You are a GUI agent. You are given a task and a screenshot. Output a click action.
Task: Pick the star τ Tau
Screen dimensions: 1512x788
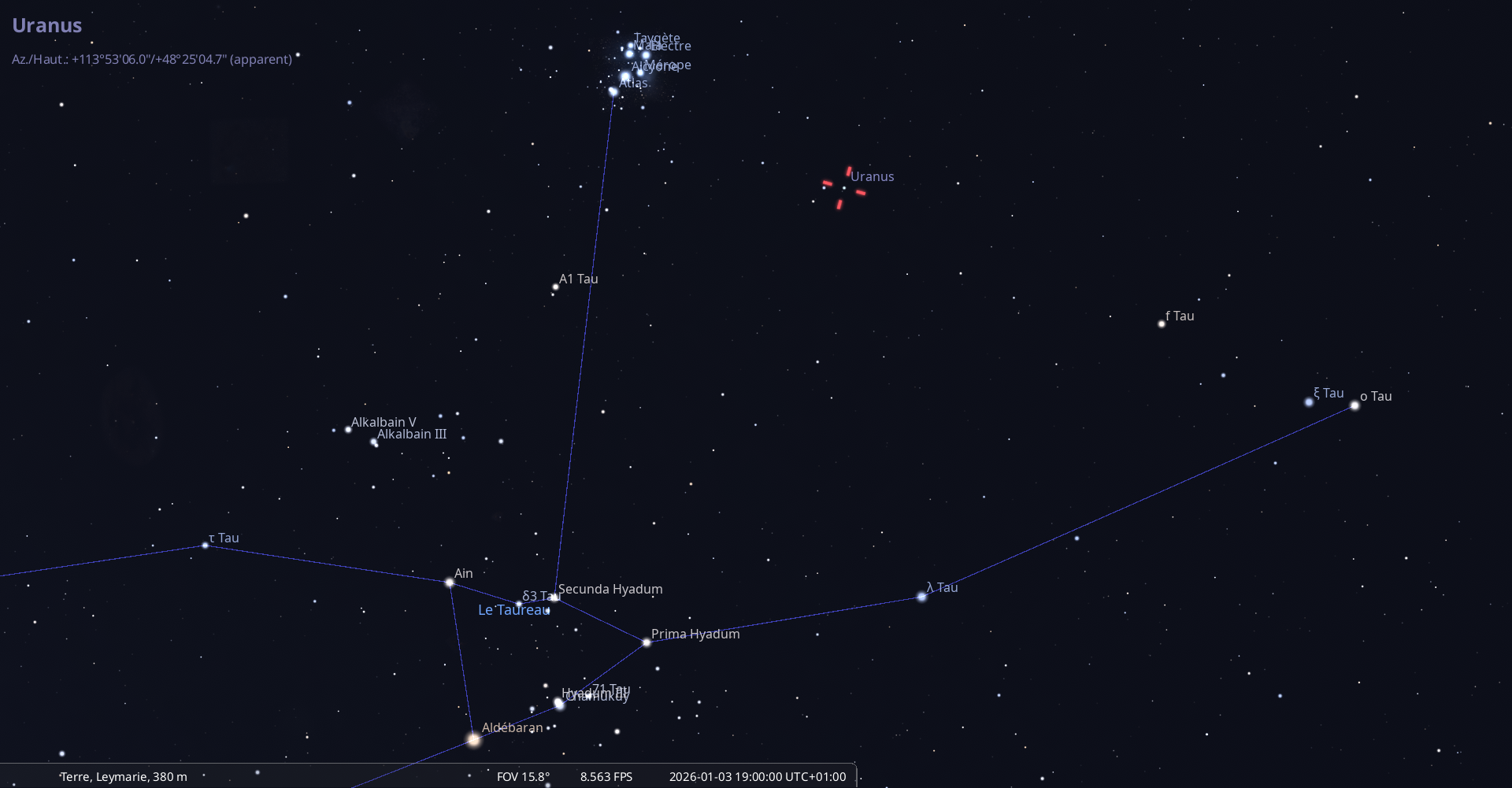206,545
